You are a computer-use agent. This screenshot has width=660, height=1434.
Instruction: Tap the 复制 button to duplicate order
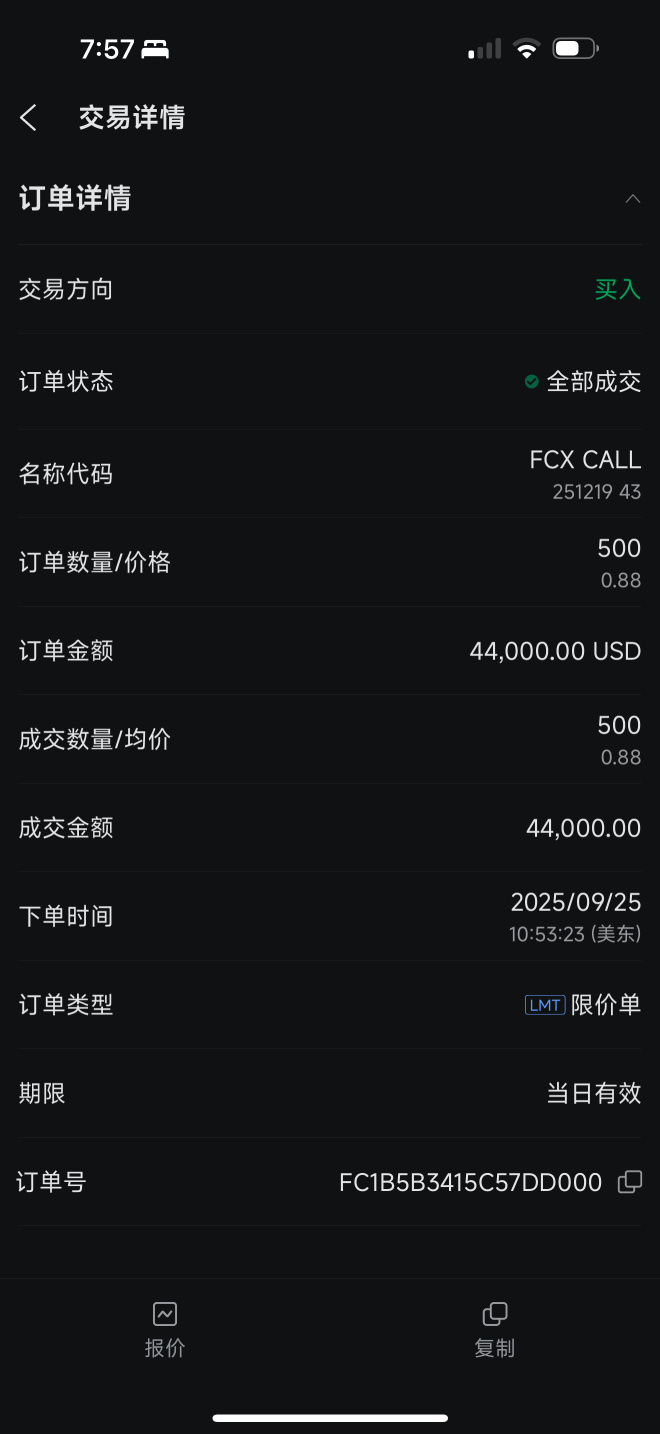tap(494, 1329)
